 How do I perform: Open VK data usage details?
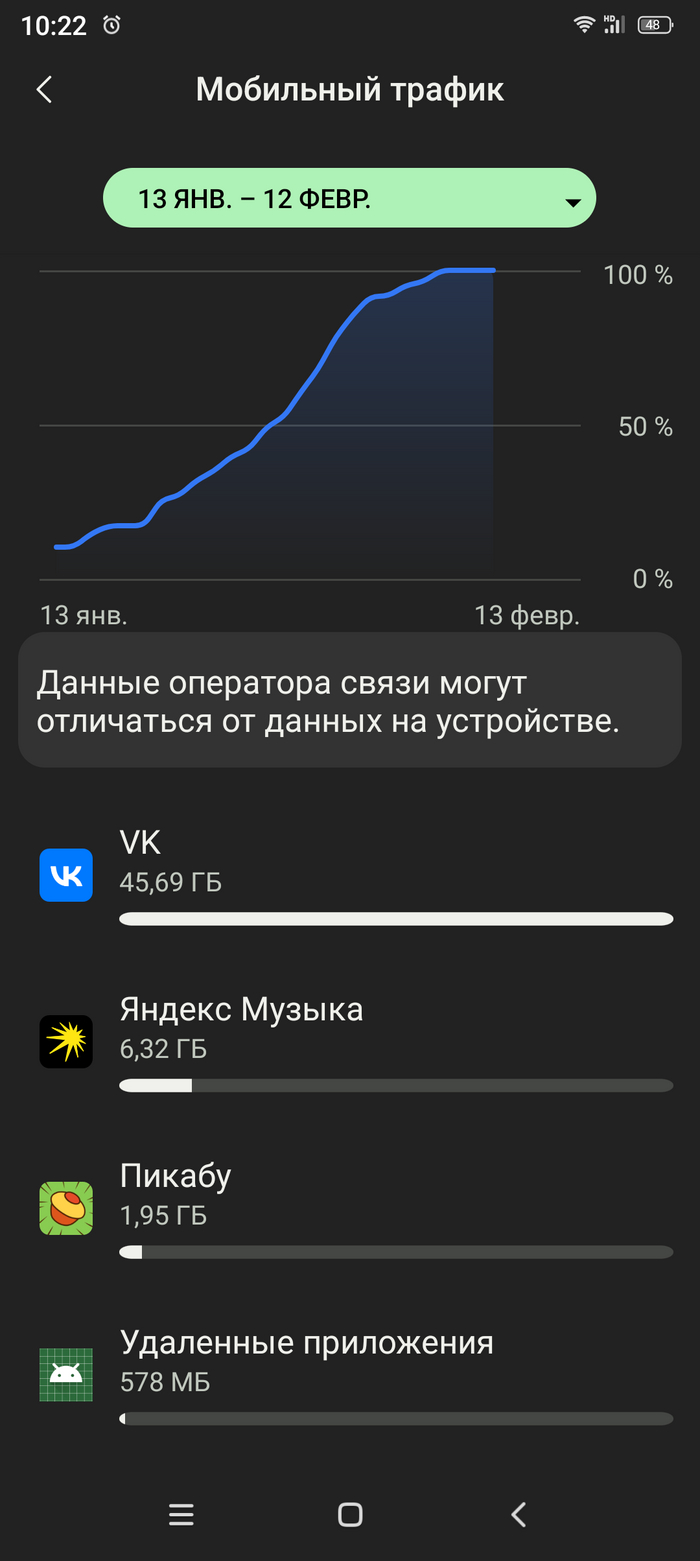(350, 875)
